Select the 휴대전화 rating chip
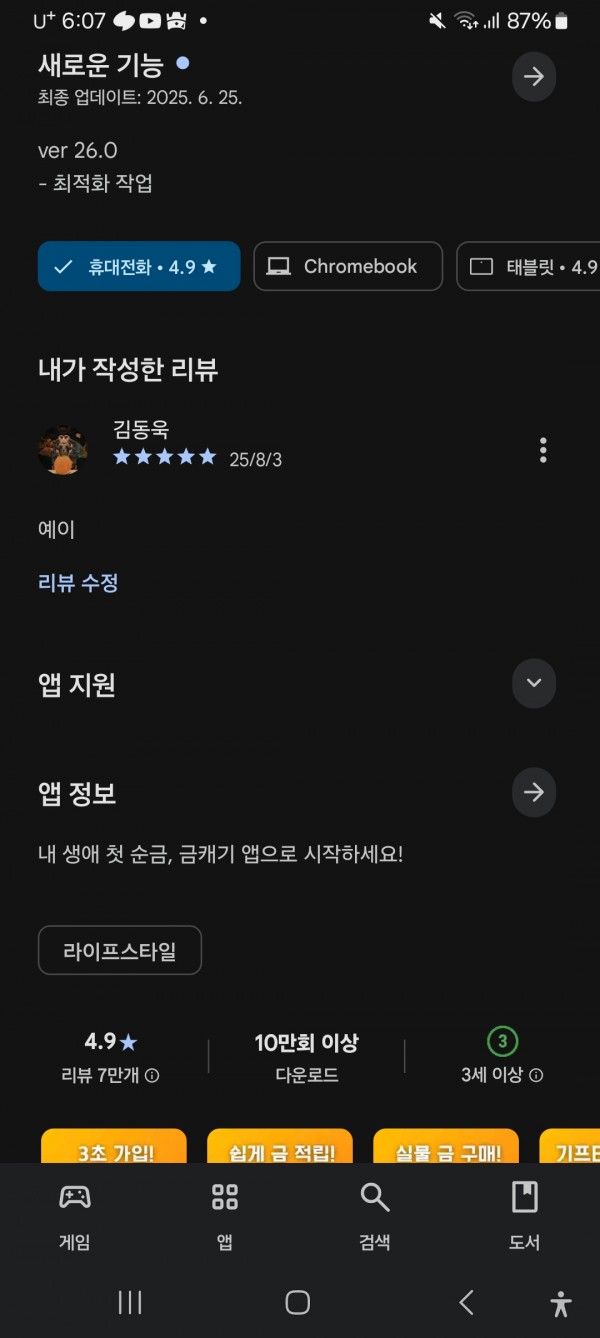600x1338 pixels. (x=139, y=267)
